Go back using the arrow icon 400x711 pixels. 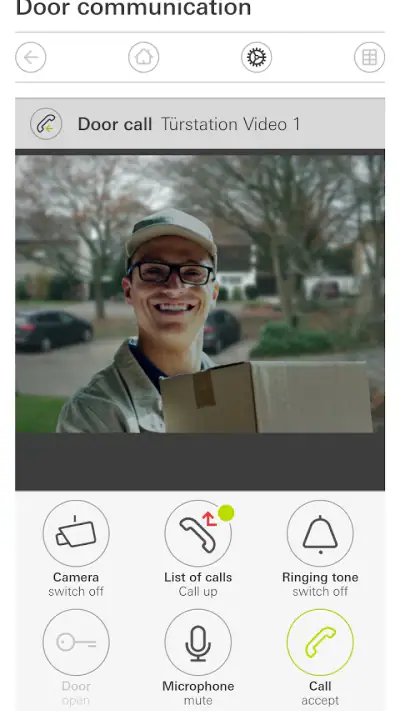click(x=31, y=58)
